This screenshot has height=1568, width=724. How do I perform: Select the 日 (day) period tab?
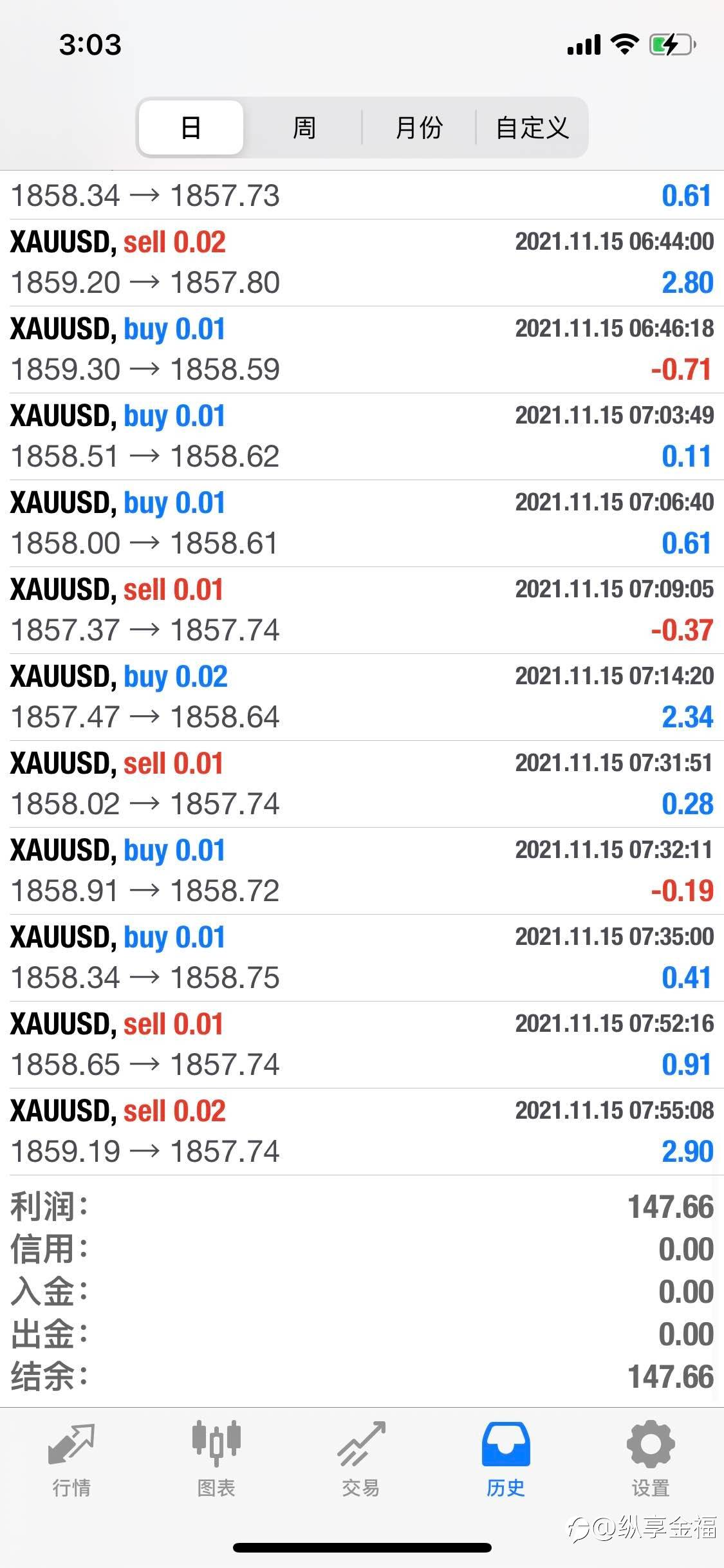coord(191,127)
